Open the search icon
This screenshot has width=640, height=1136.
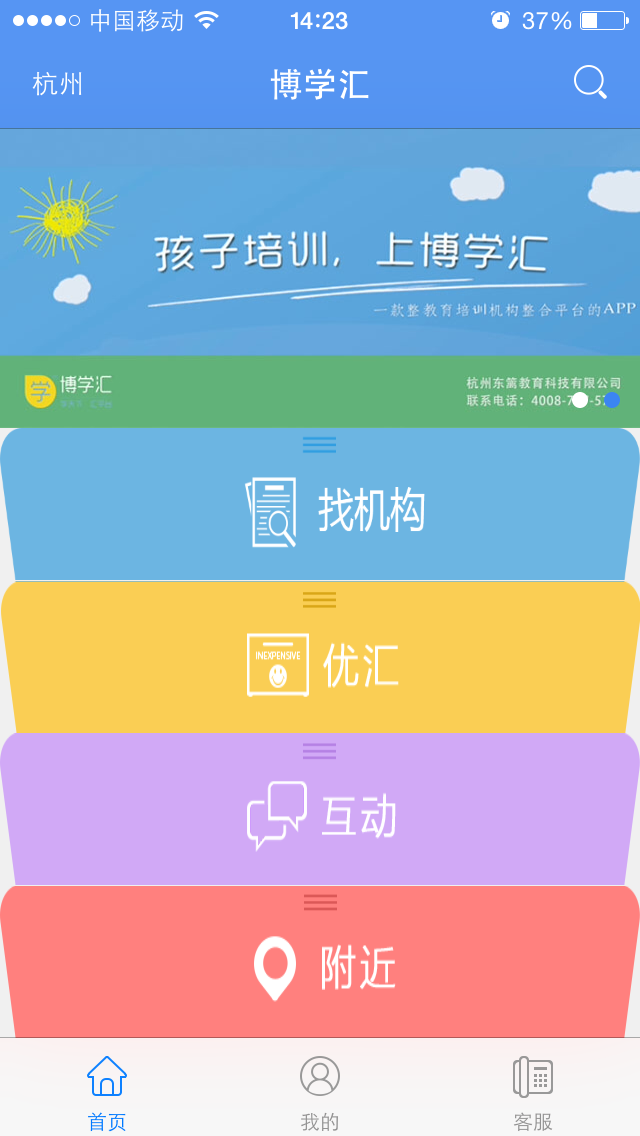pos(590,82)
